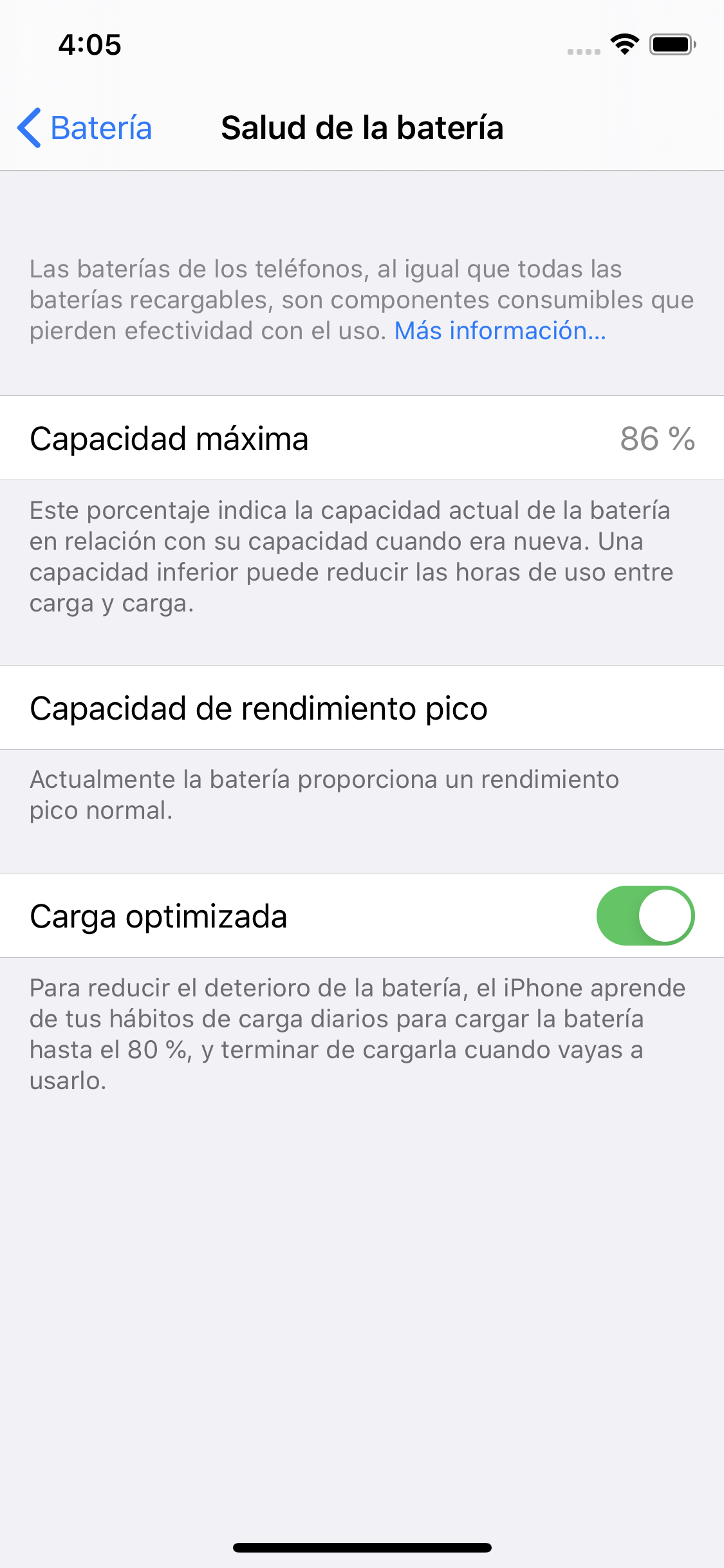Viewport: 724px width, 1568px height.
Task: Disable the Carga optimizada switch
Action: (645, 915)
